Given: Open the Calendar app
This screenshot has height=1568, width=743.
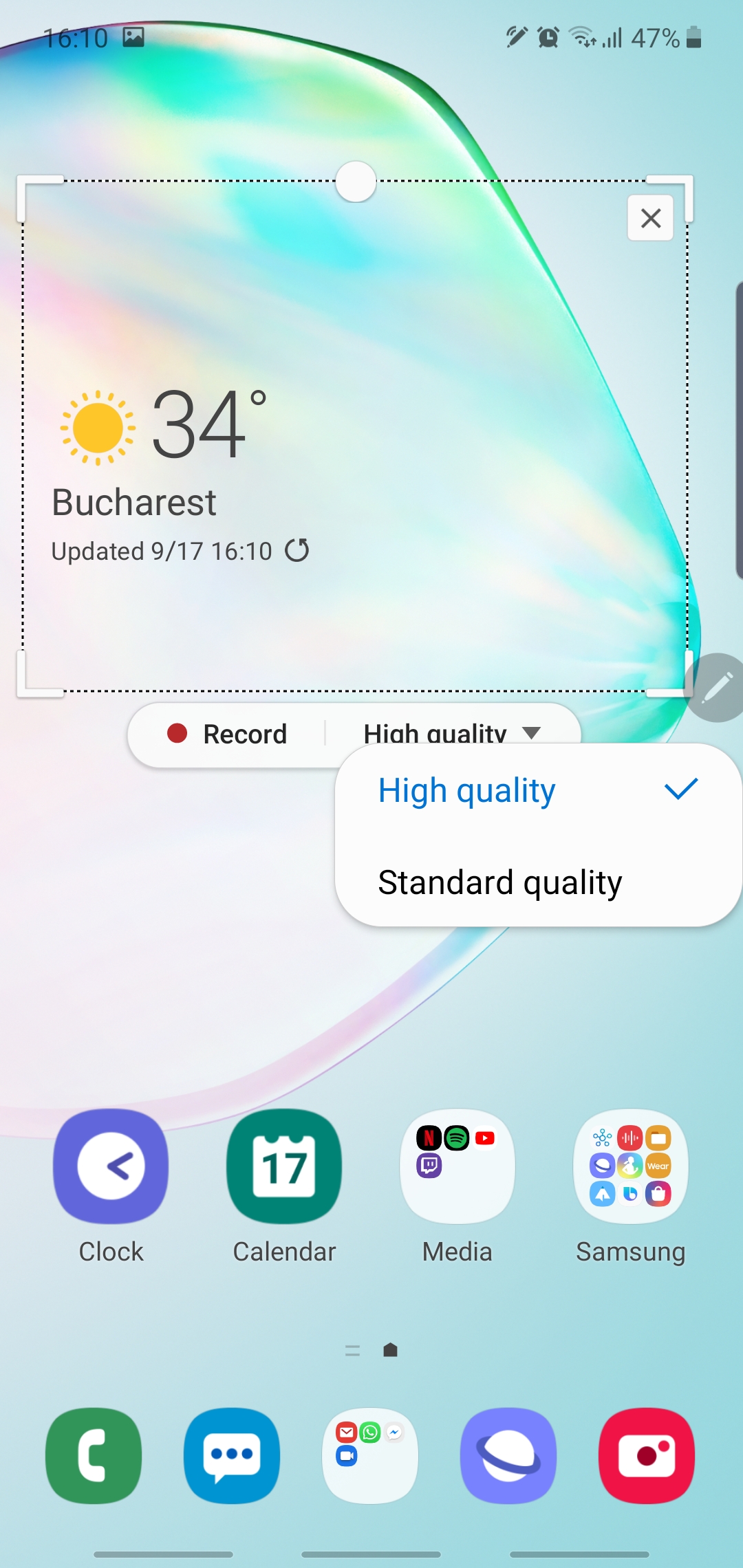Looking at the screenshot, I should (284, 1166).
